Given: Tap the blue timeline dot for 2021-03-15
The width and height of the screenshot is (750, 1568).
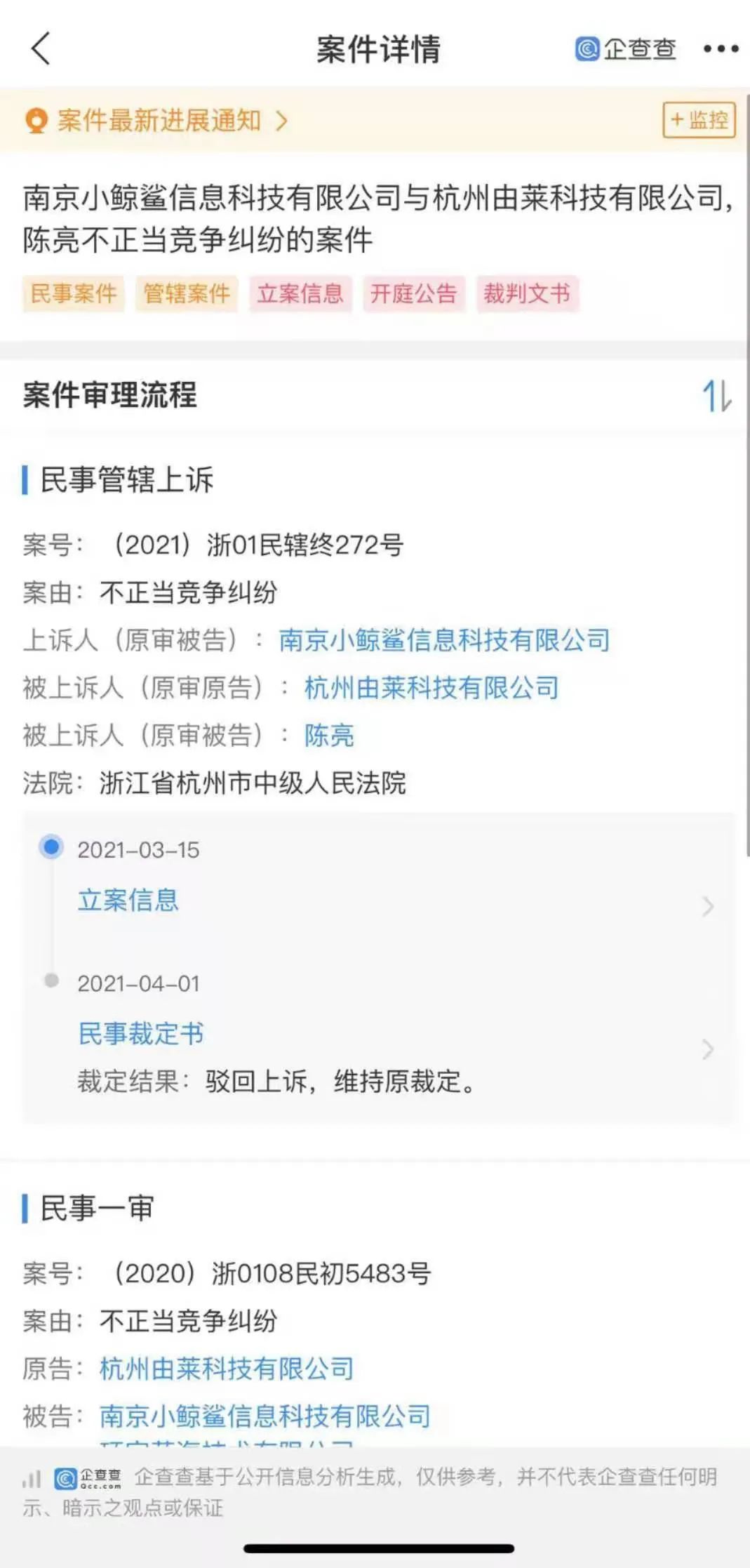Looking at the screenshot, I should (x=49, y=847).
